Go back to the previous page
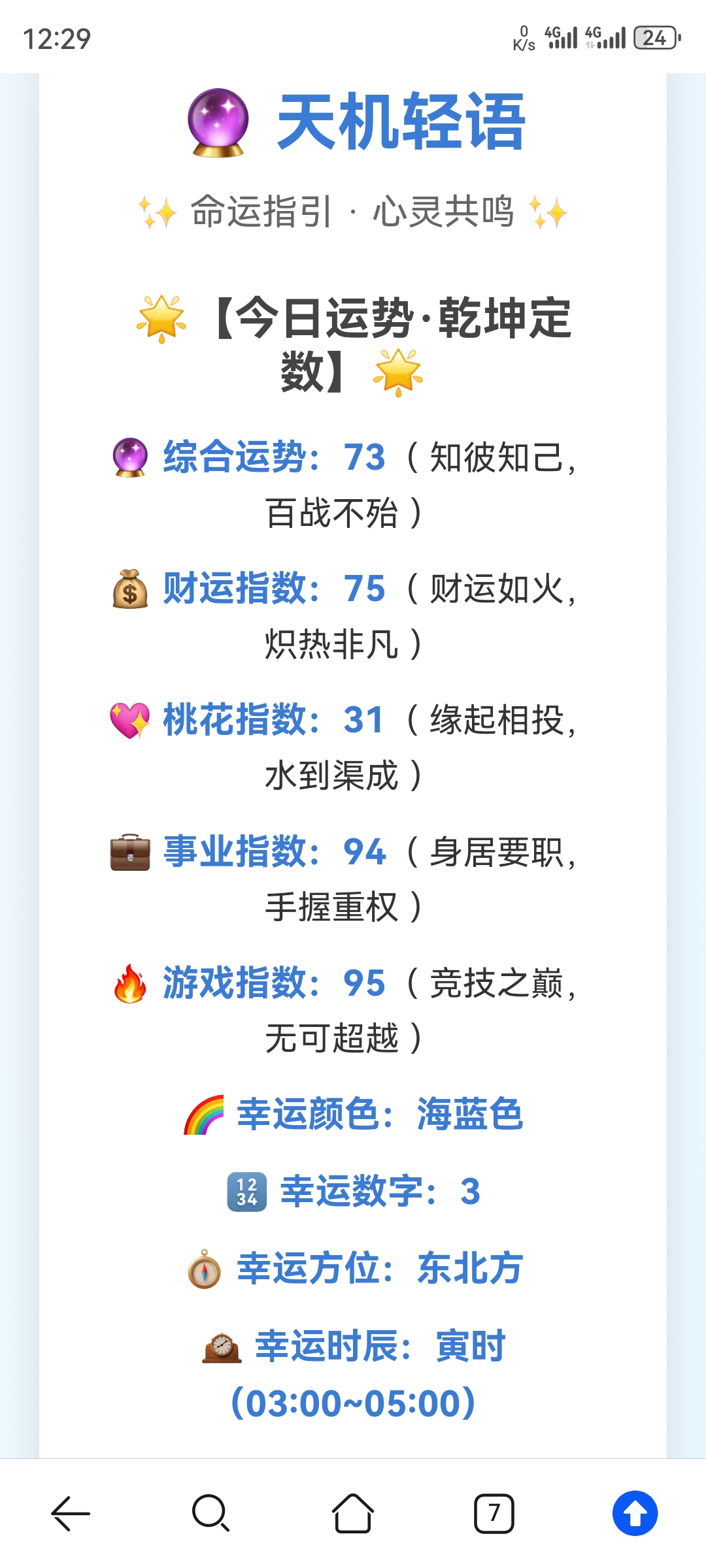 click(71, 1513)
